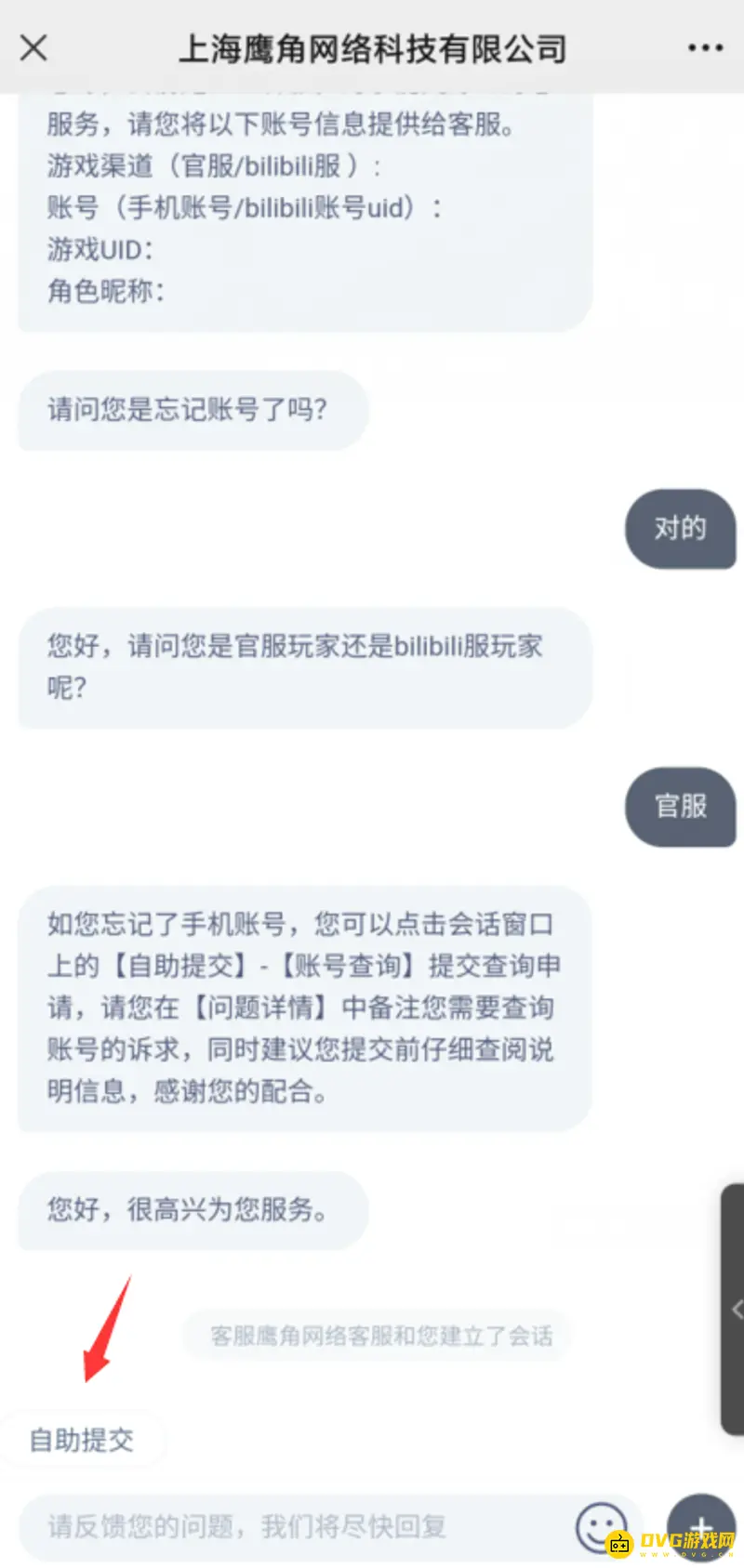Image resolution: width=744 pixels, height=1568 pixels.
Task: Click the 游戏UID line in the template
Action: tap(95, 249)
